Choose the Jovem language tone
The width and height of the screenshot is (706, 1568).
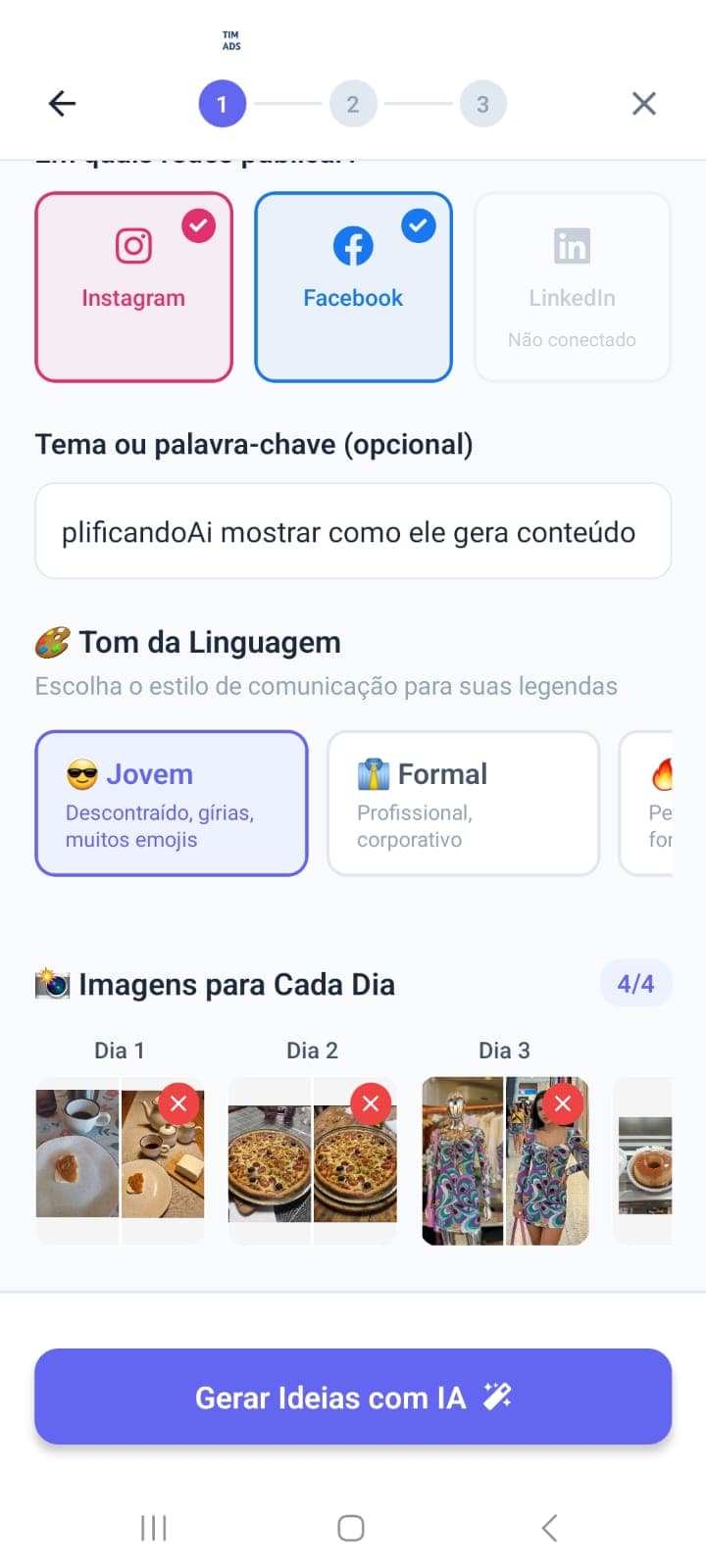pyautogui.click(x=172, y=803)
